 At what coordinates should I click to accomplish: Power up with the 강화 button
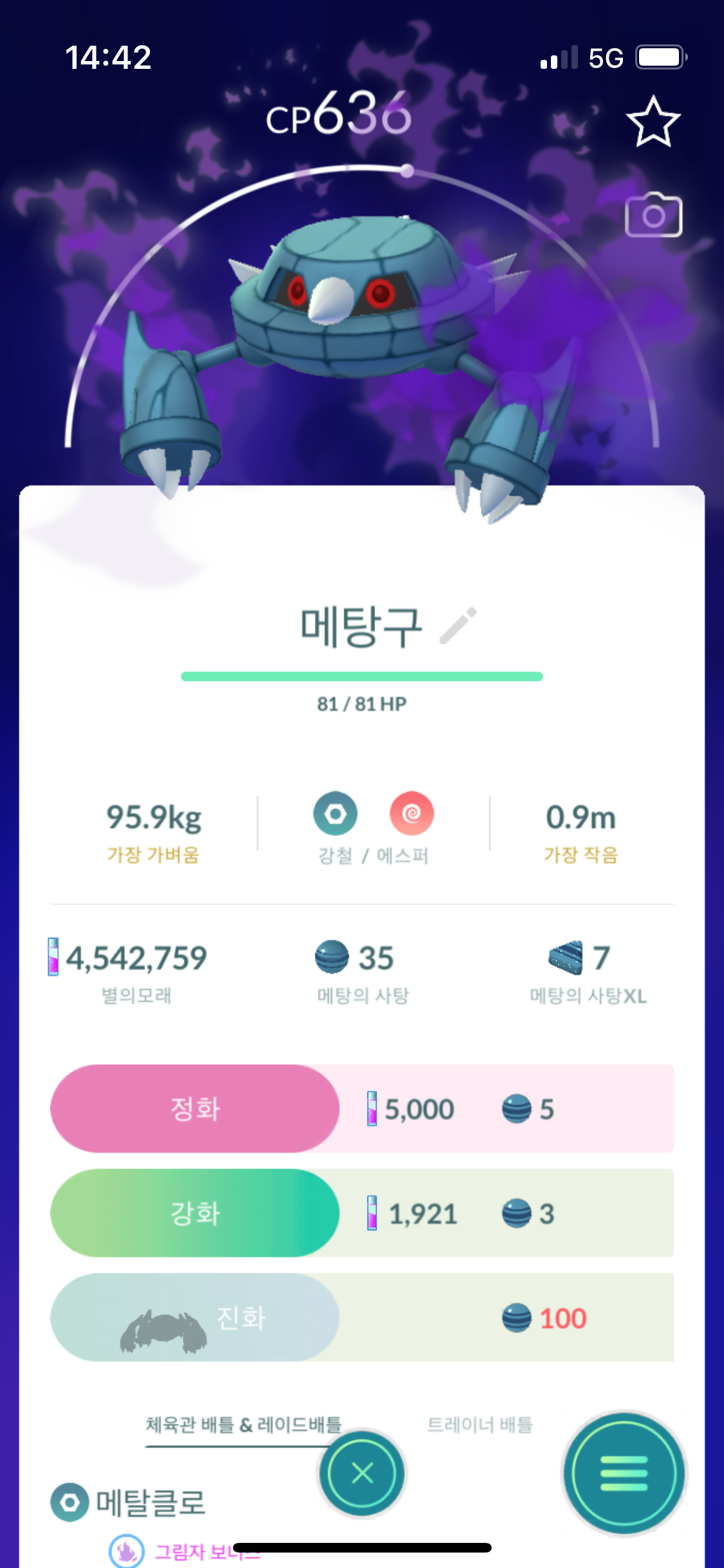coord(195,1213)
